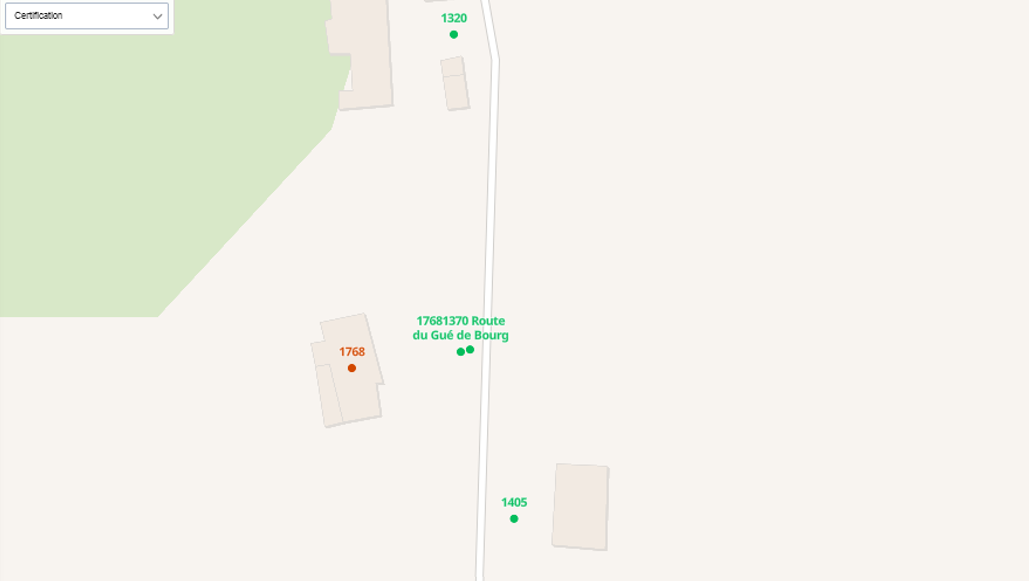Screen dimensions: 1029x581
Task: Select the green 1320 address point
Action: pos(454,35)
